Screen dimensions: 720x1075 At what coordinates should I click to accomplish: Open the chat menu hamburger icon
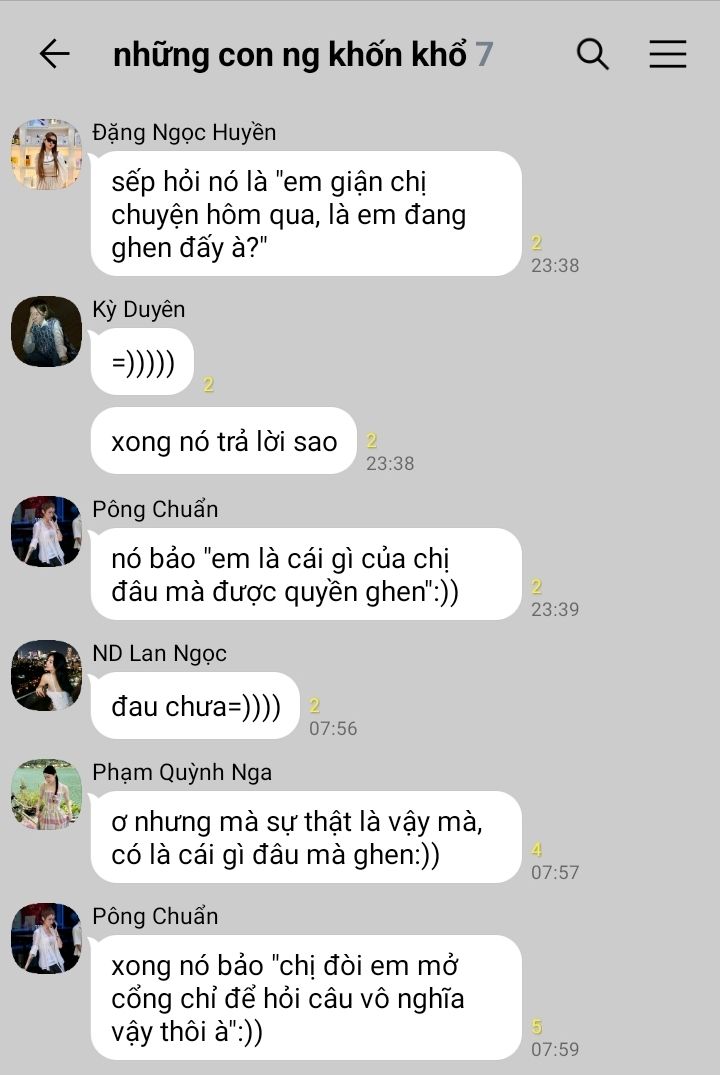pyautogui.click(x=668, y=54)
